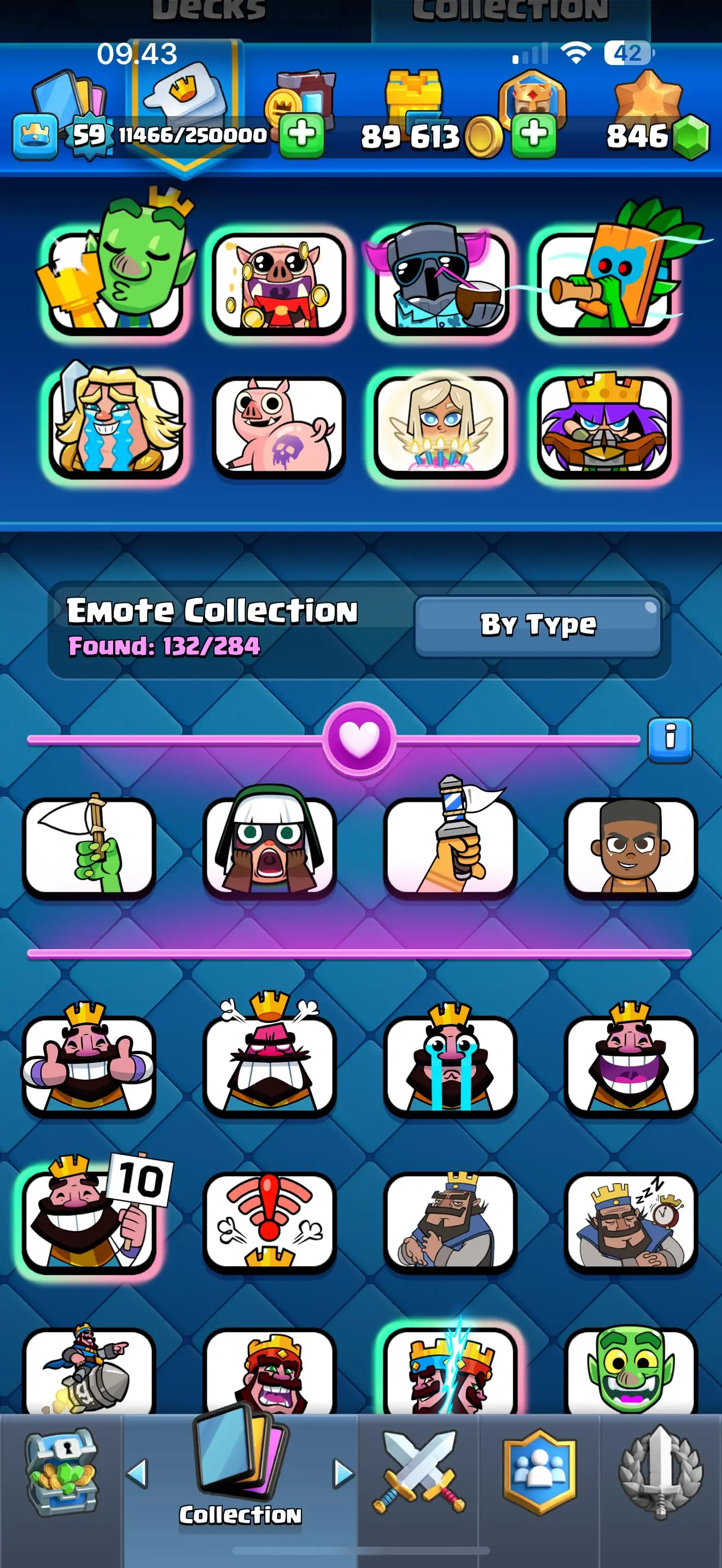This screenshot has width=722, height=1568.
Task: Open the player level crown icon
Action: pyautogui.click(x=36, y=135)
